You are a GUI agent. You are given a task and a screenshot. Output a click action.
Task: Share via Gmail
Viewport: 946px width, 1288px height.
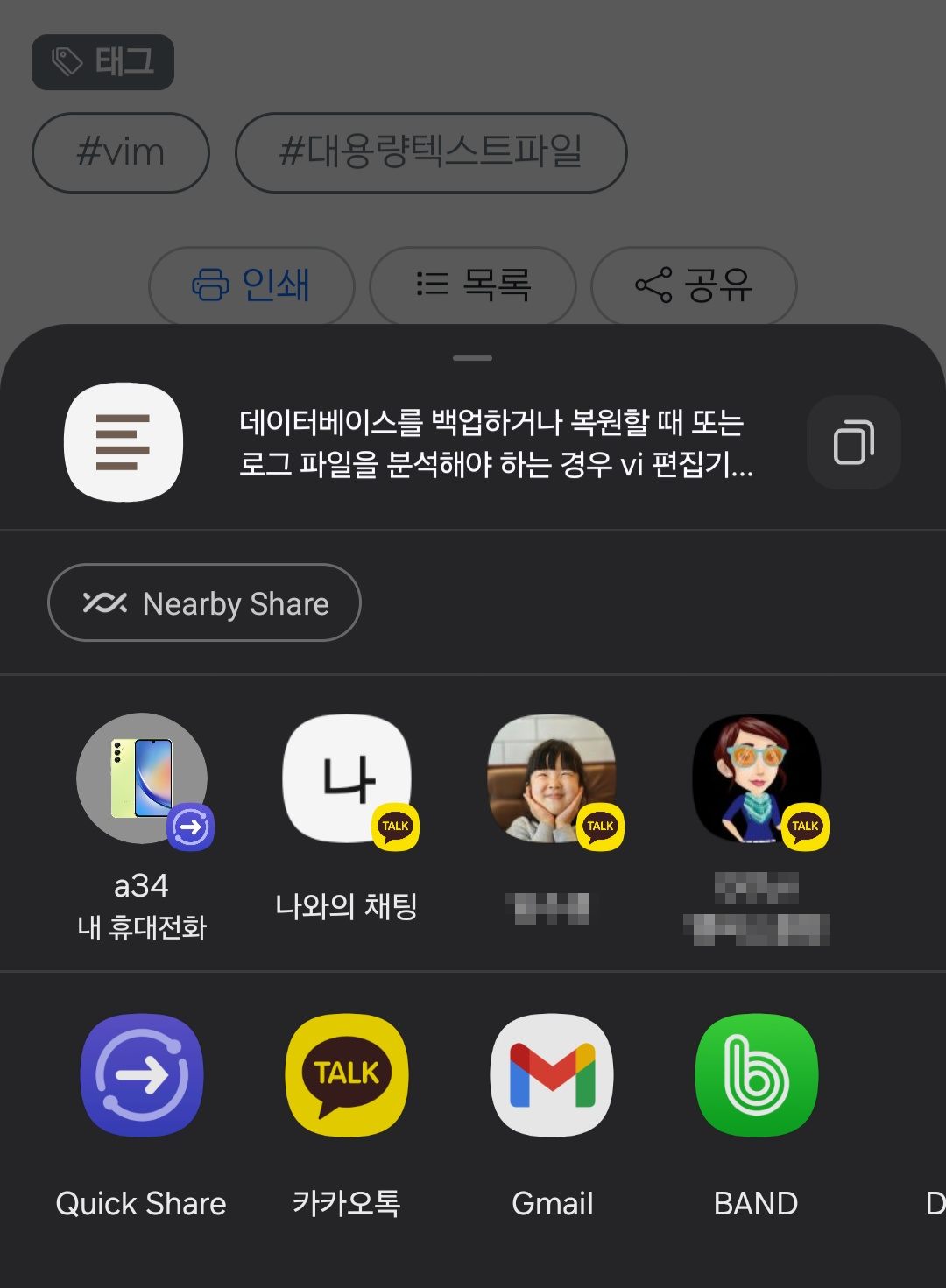[x=552, y=1075]
